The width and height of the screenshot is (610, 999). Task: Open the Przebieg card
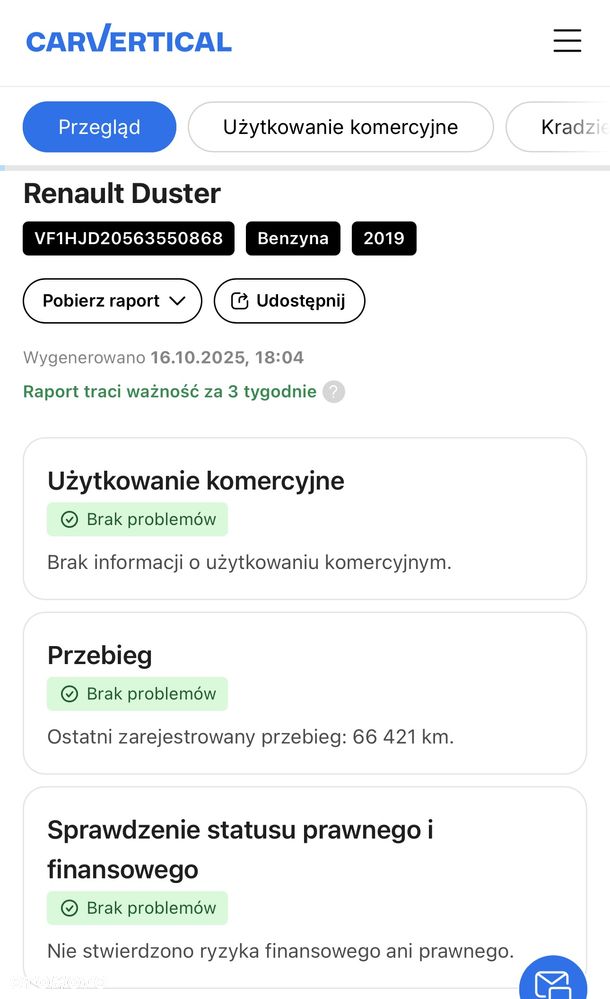click(x=305, y=693)
